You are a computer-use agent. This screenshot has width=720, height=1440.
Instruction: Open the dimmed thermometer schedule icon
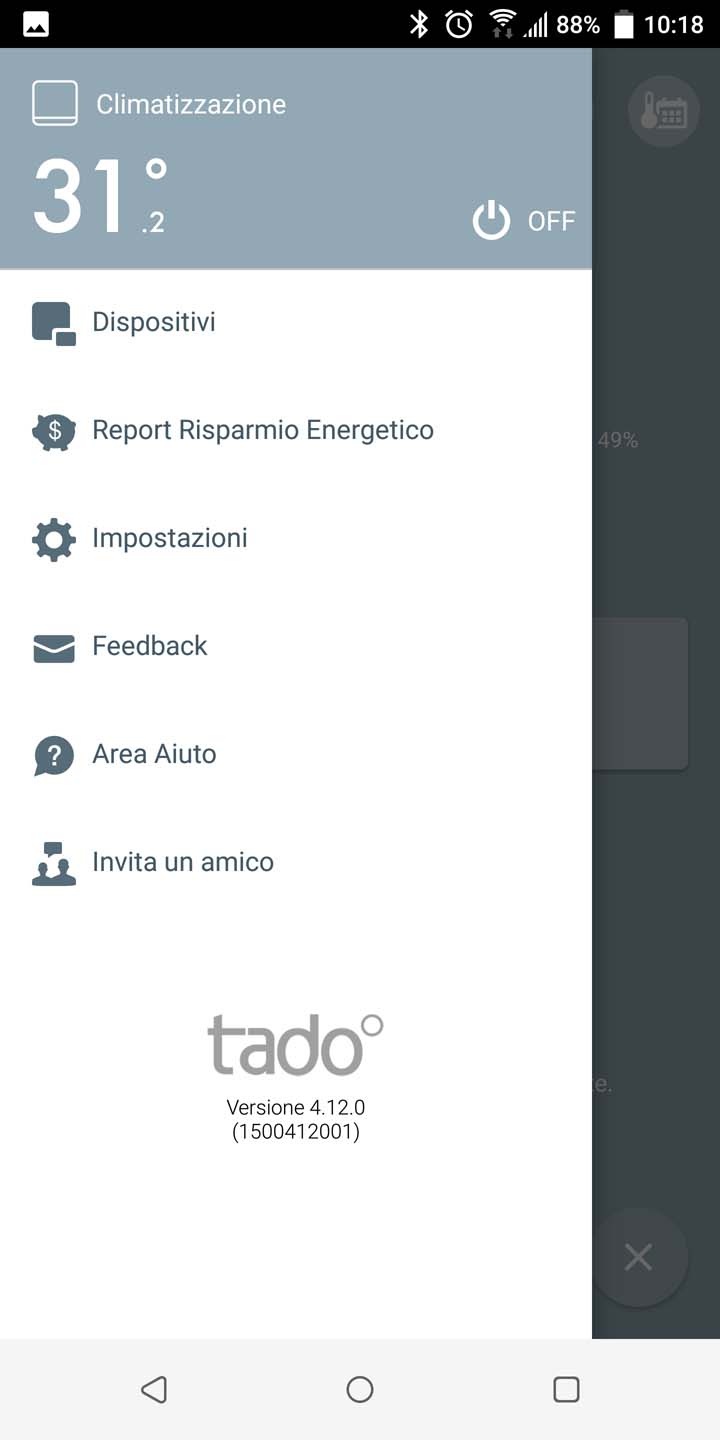[x=663, y=112]
